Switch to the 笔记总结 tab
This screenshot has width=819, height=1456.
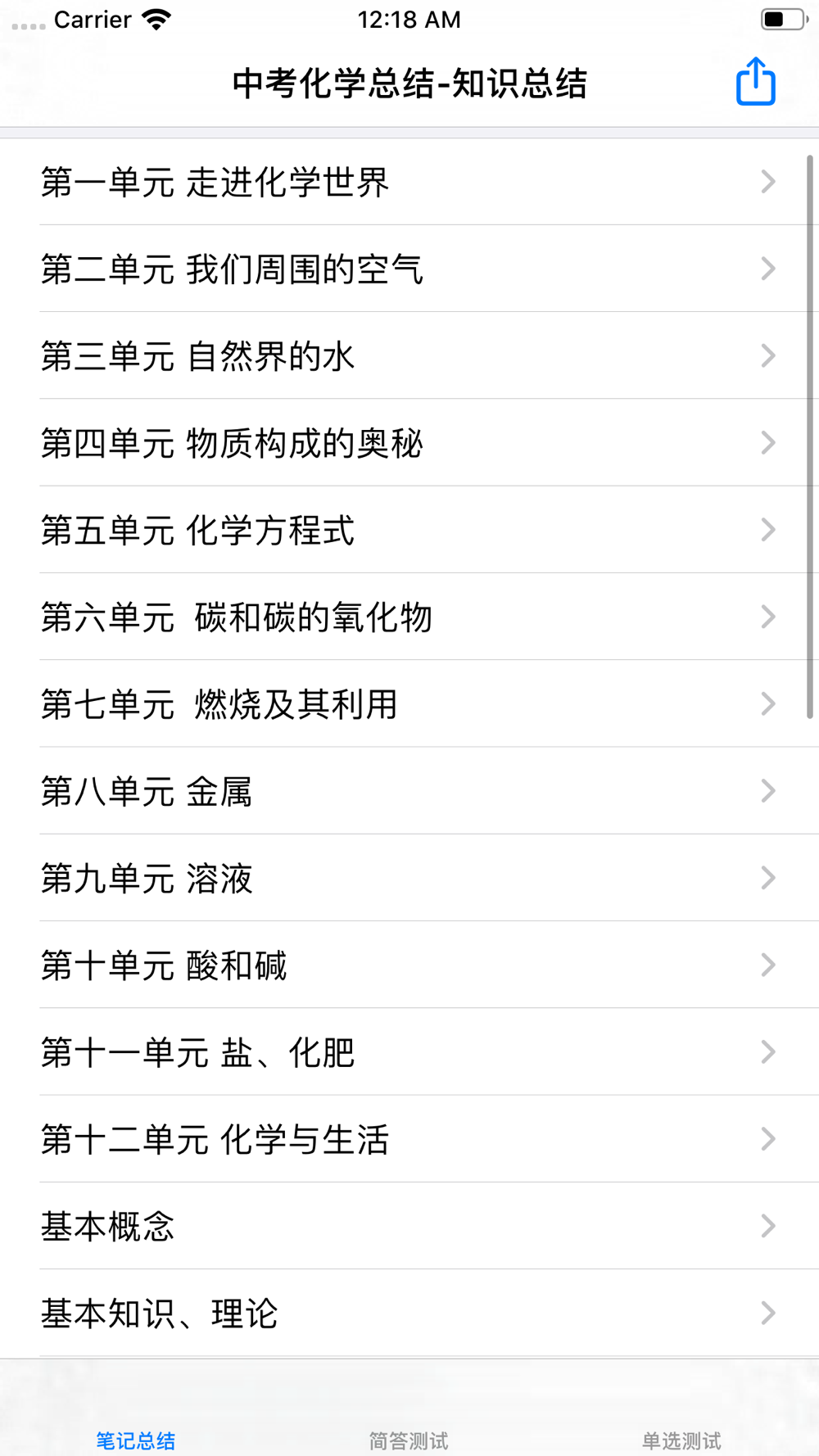coord(136,1440)
